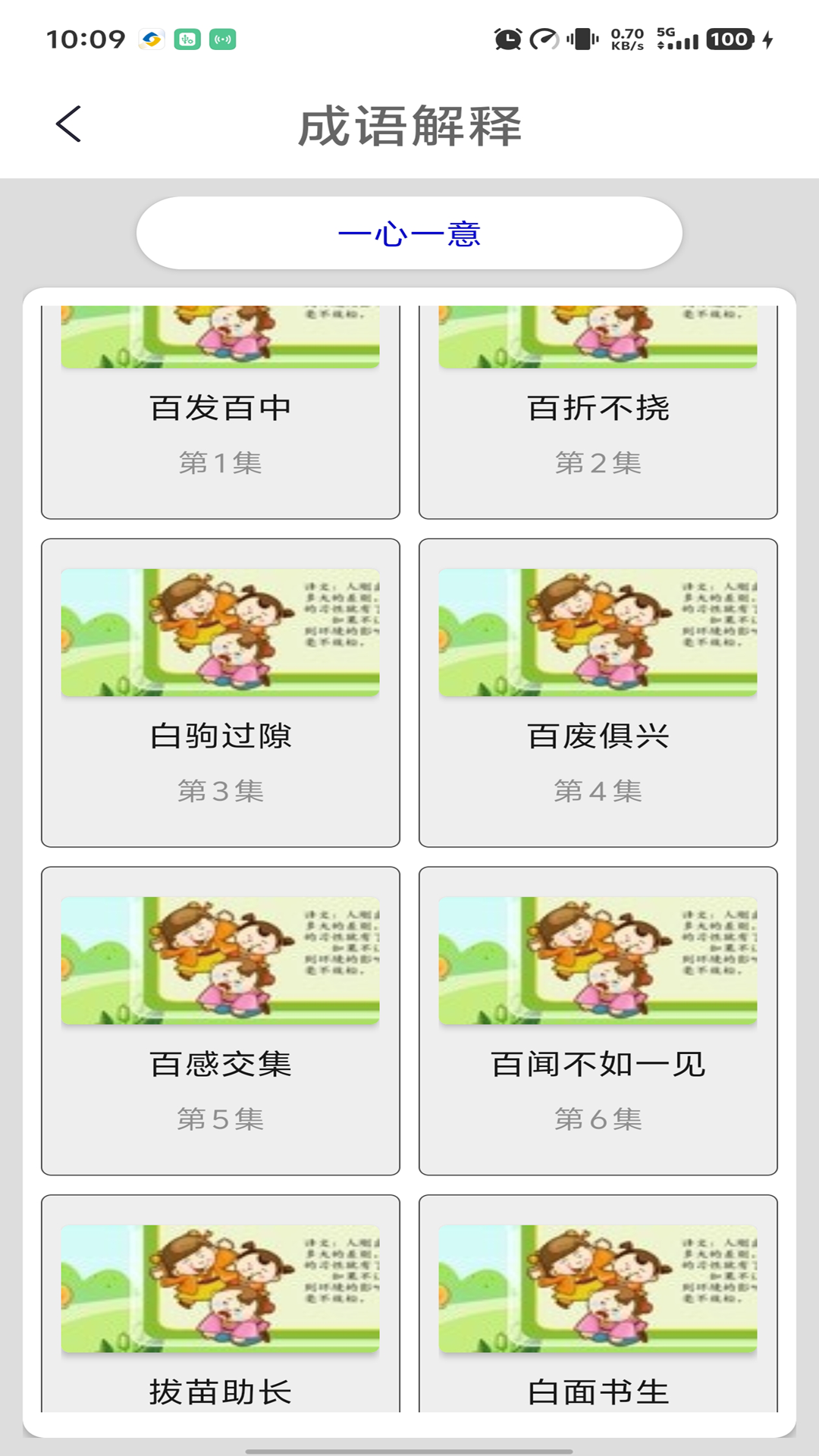Image resolution: width=819 pixels, height=1456 pixels.
Task: Tap the vibrate mode icon in status bar
Action: click(584, 39)
